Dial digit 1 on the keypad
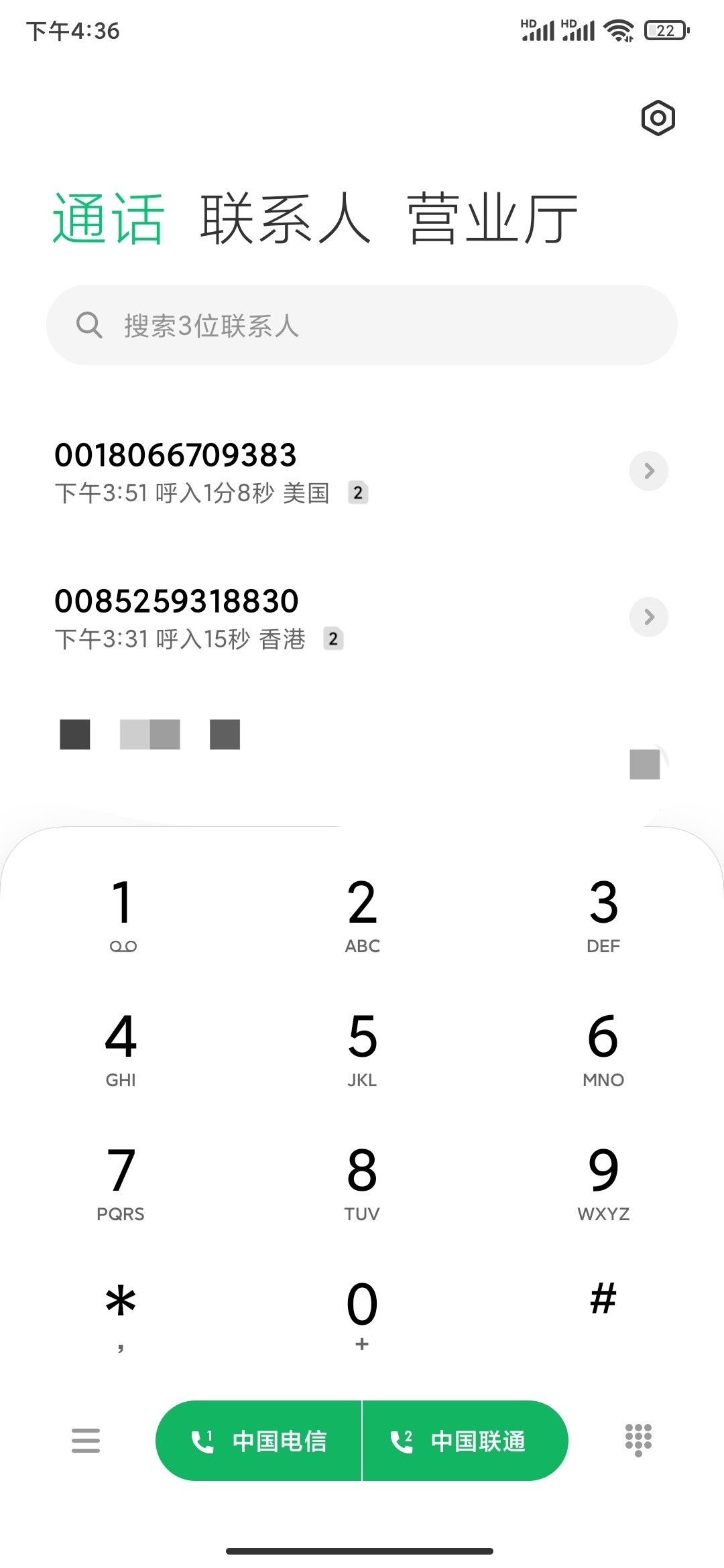The image size is (724, 1568). (x=121, y=913)
